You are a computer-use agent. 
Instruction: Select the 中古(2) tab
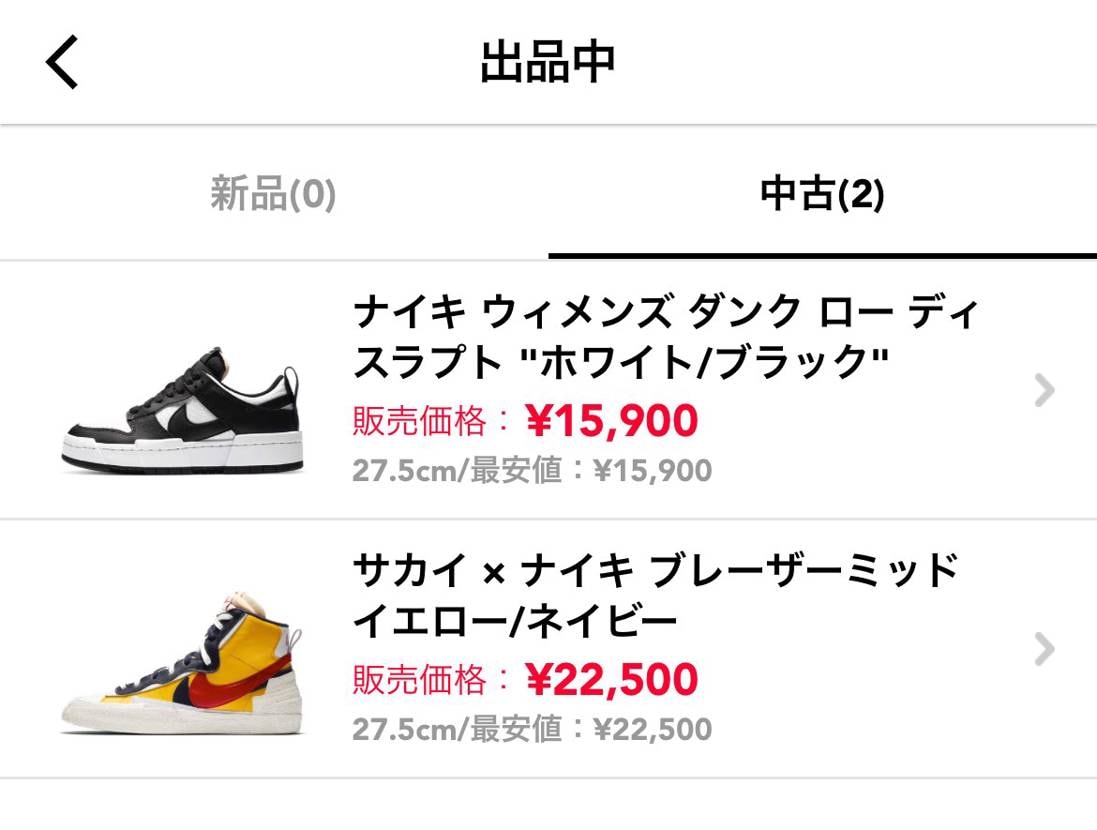pos(822,195)
